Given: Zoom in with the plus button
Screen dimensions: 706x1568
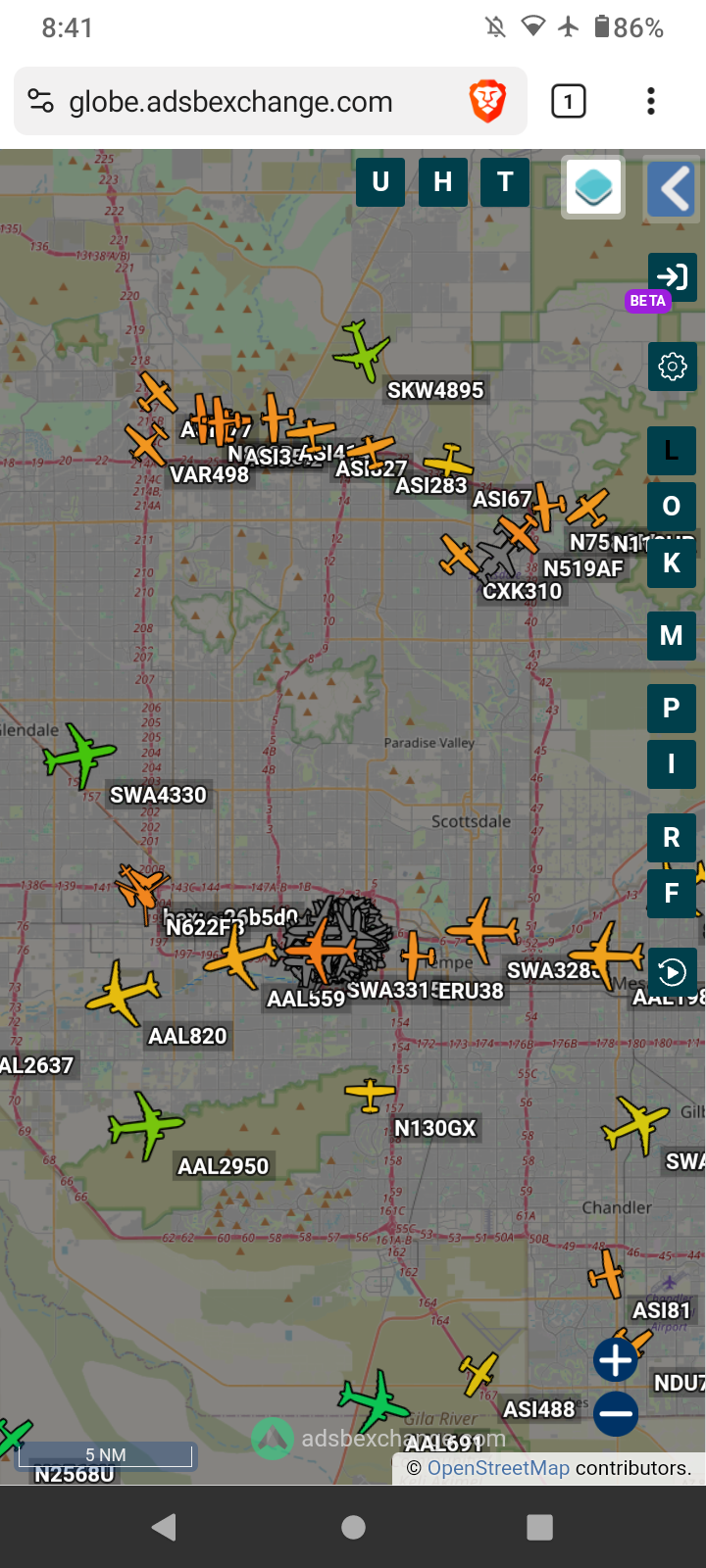Looking at the screenshot, I should pyautogui.click(x=616, y=1360).
